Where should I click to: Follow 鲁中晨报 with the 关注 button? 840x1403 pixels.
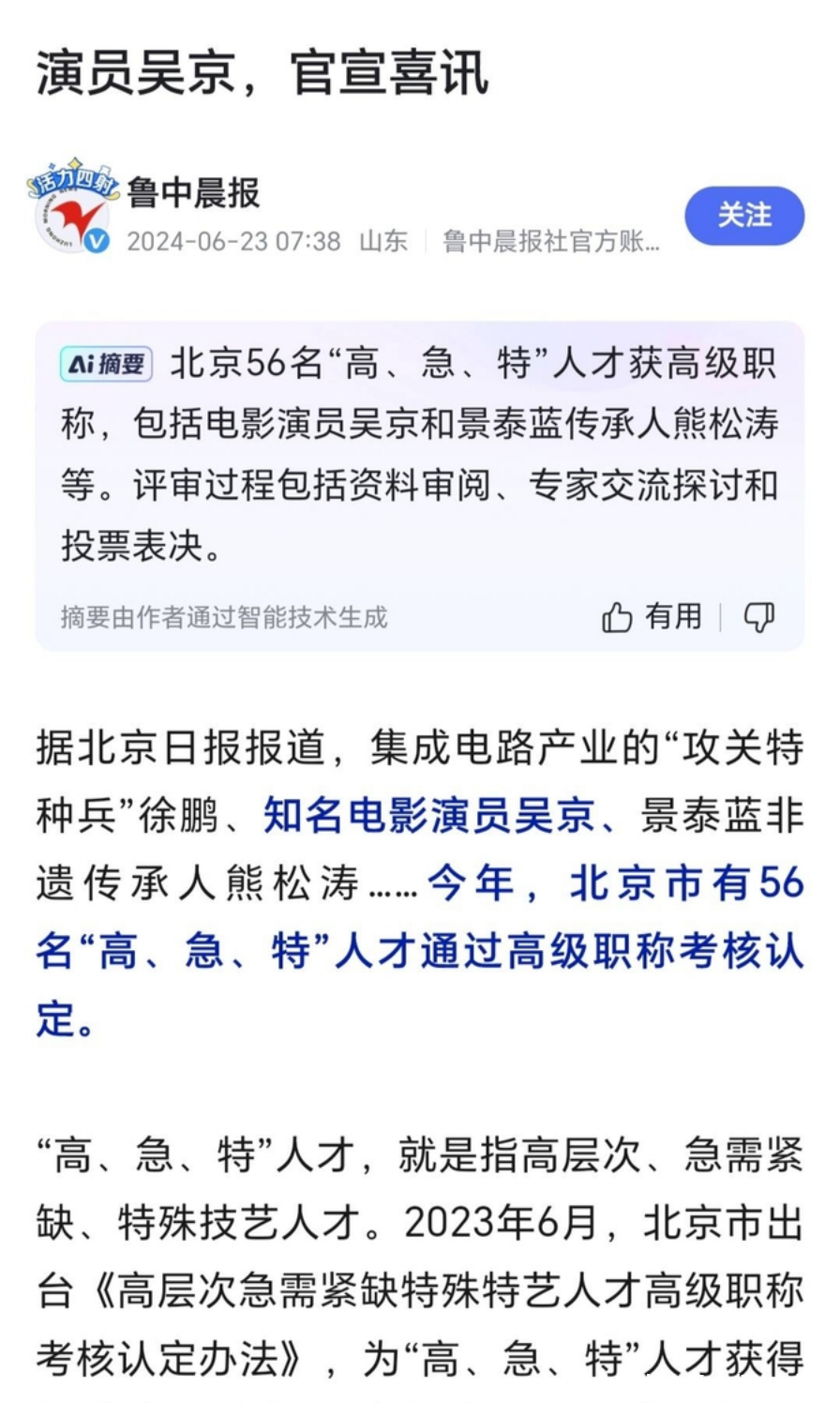[x=743, y=216]
